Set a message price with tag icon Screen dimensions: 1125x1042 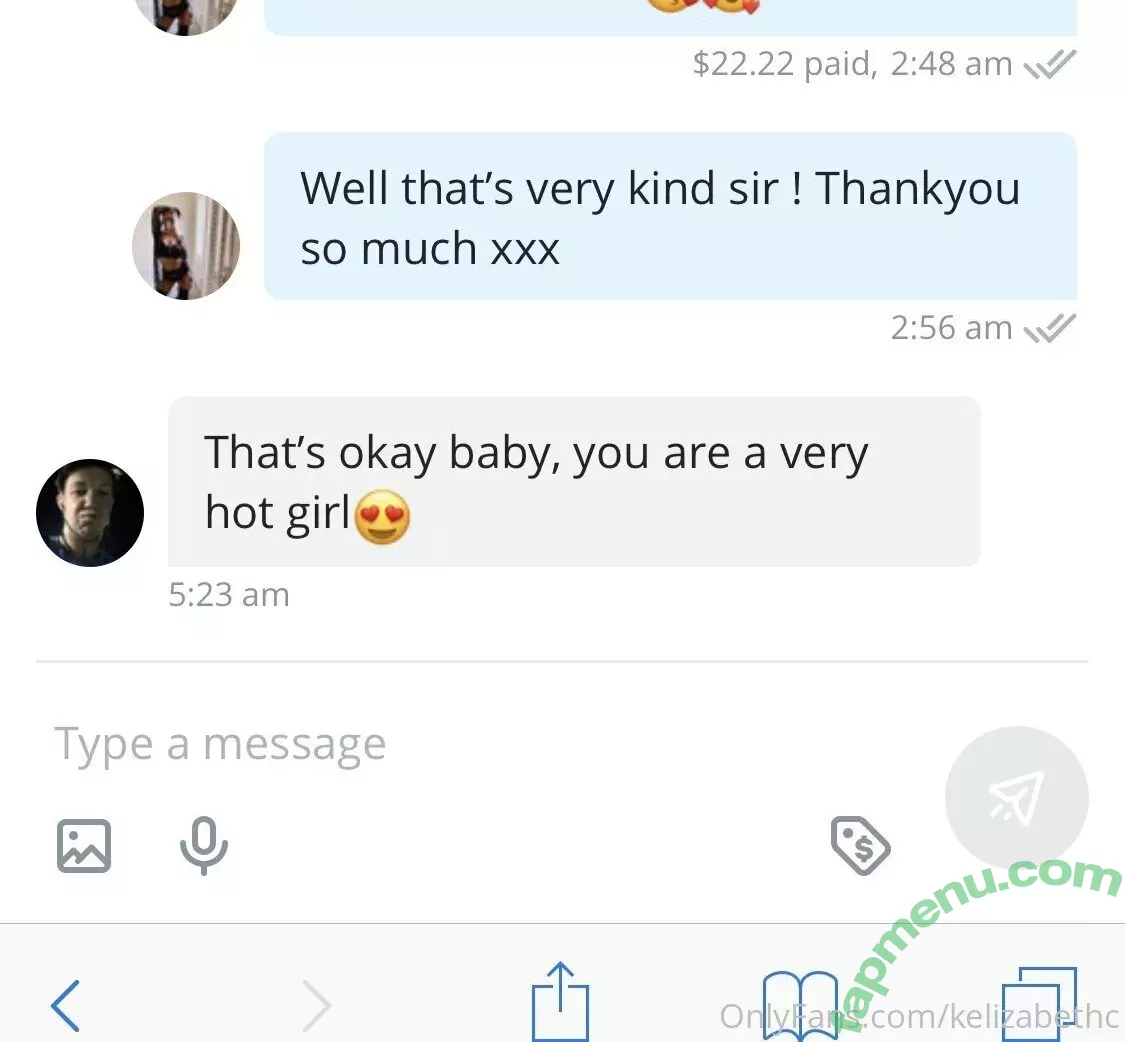tap(860, 846)
